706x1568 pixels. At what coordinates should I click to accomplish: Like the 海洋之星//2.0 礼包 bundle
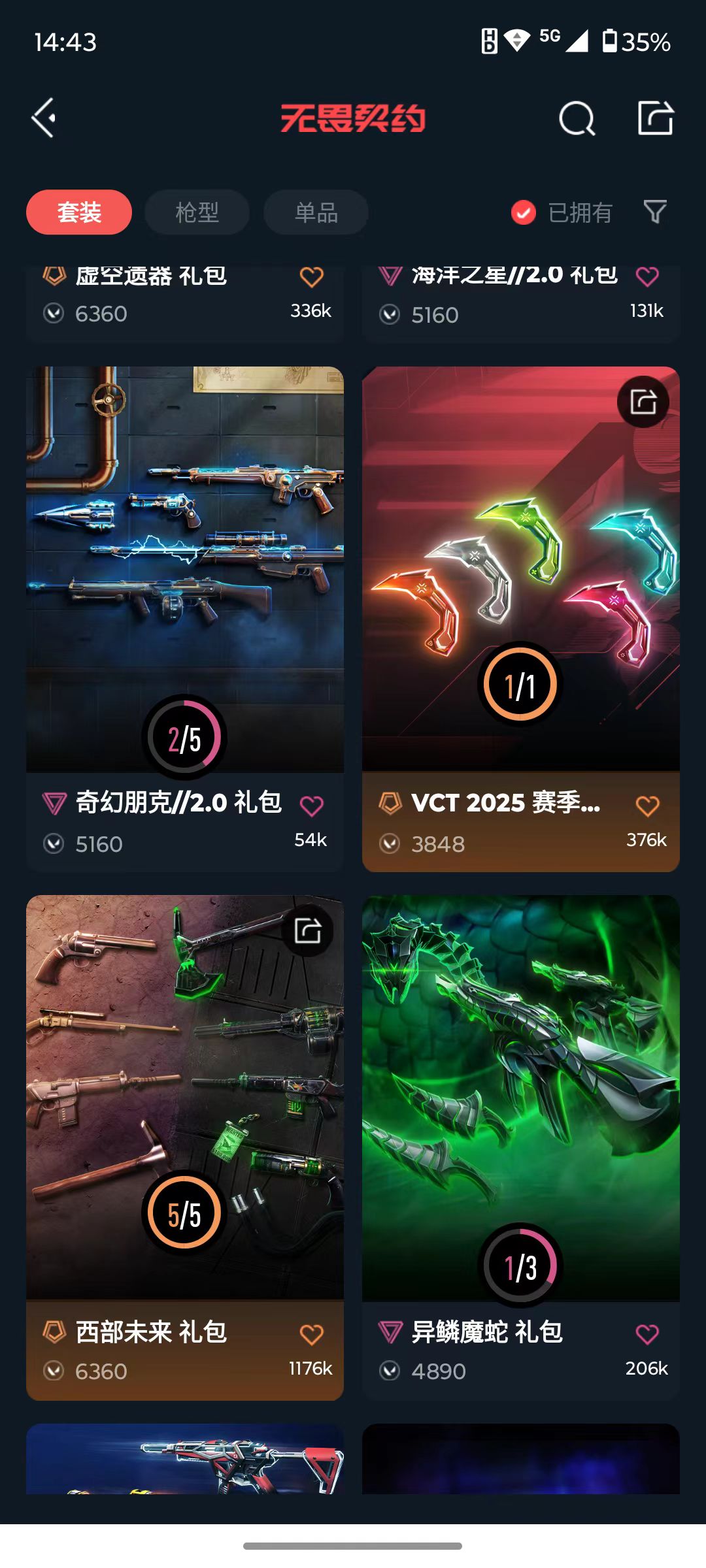(x=647, y=277)
